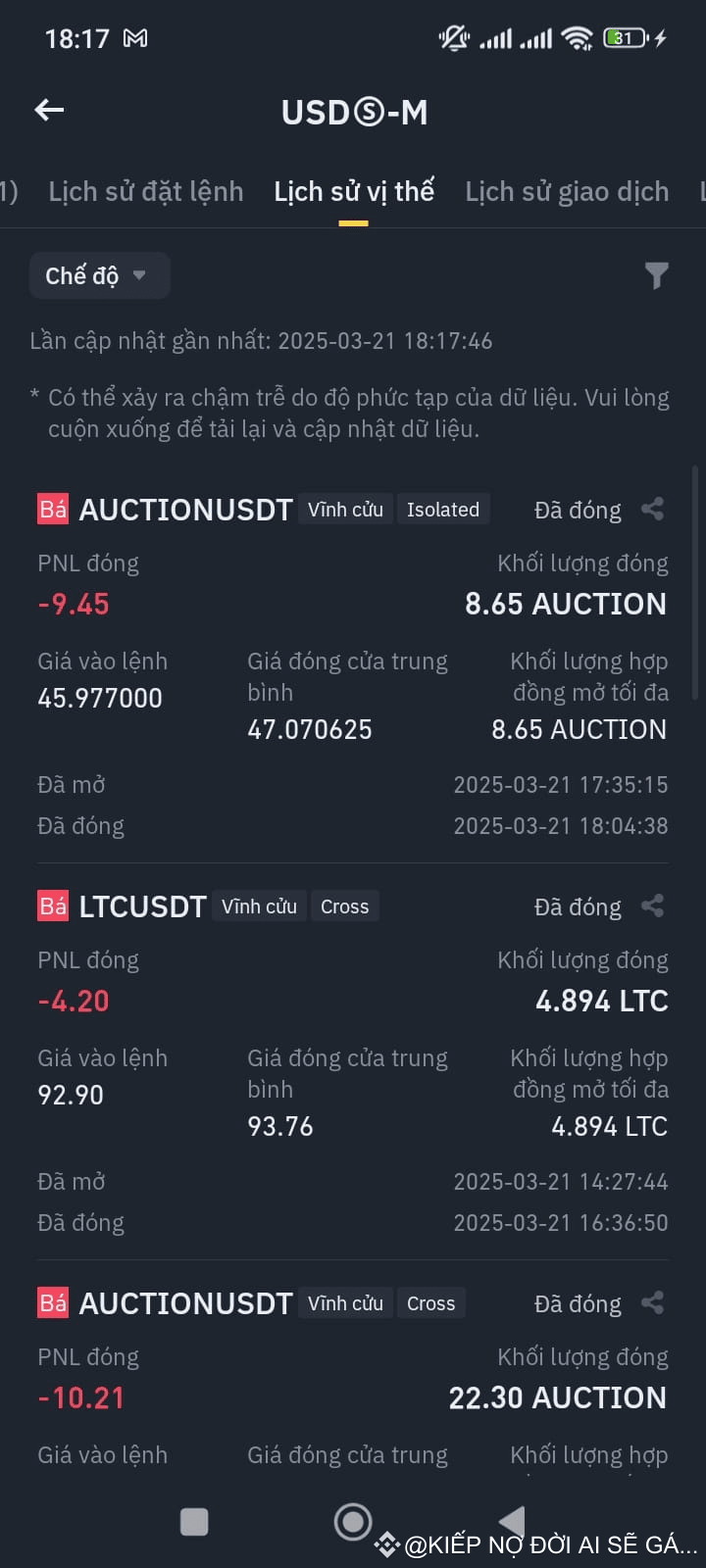Expand the Chế độ dropdown

pos(99,275)
